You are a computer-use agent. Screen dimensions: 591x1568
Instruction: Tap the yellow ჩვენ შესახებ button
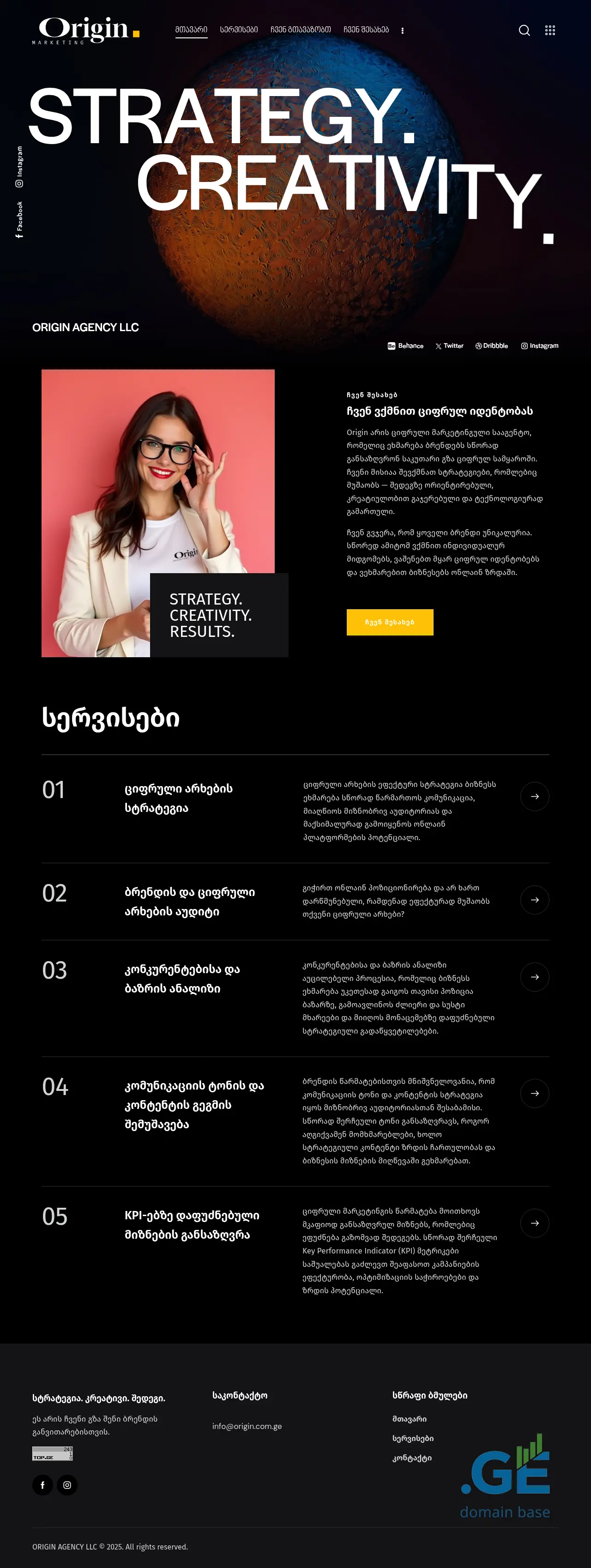(x=390, y=622)
